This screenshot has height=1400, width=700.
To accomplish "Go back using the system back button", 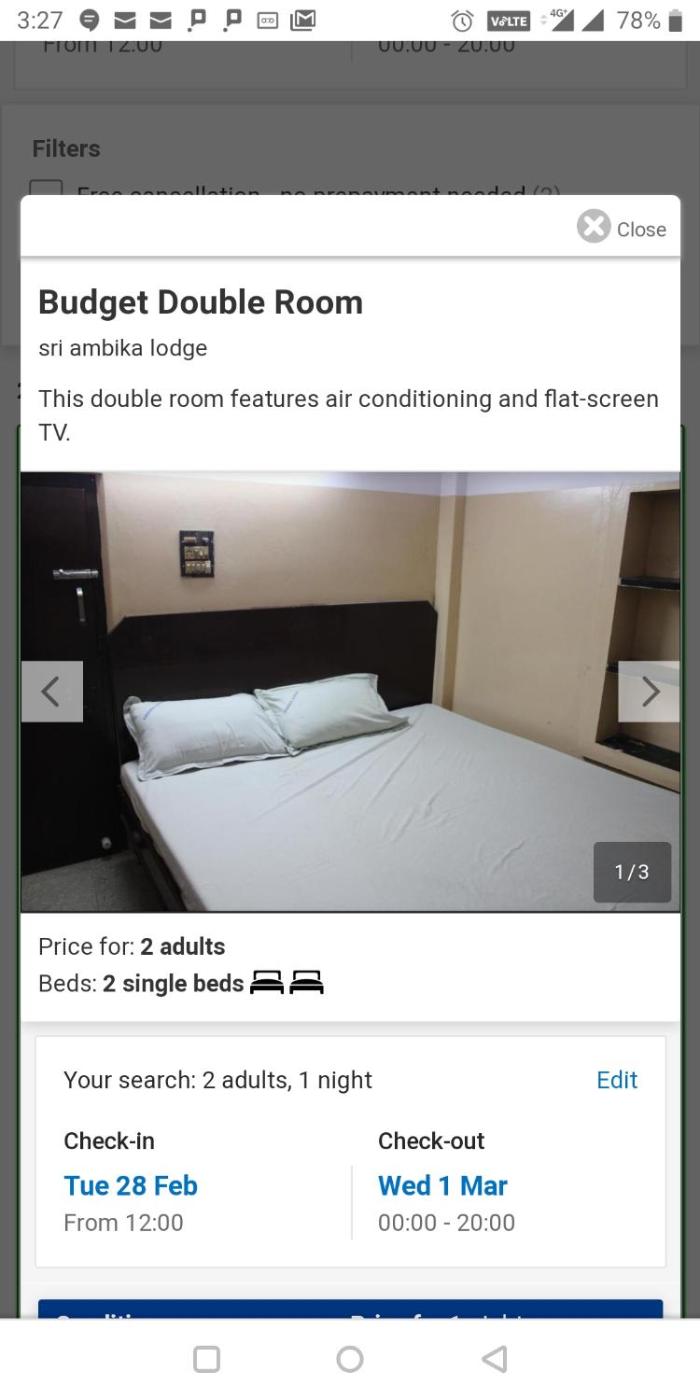I will (494, 1359).
